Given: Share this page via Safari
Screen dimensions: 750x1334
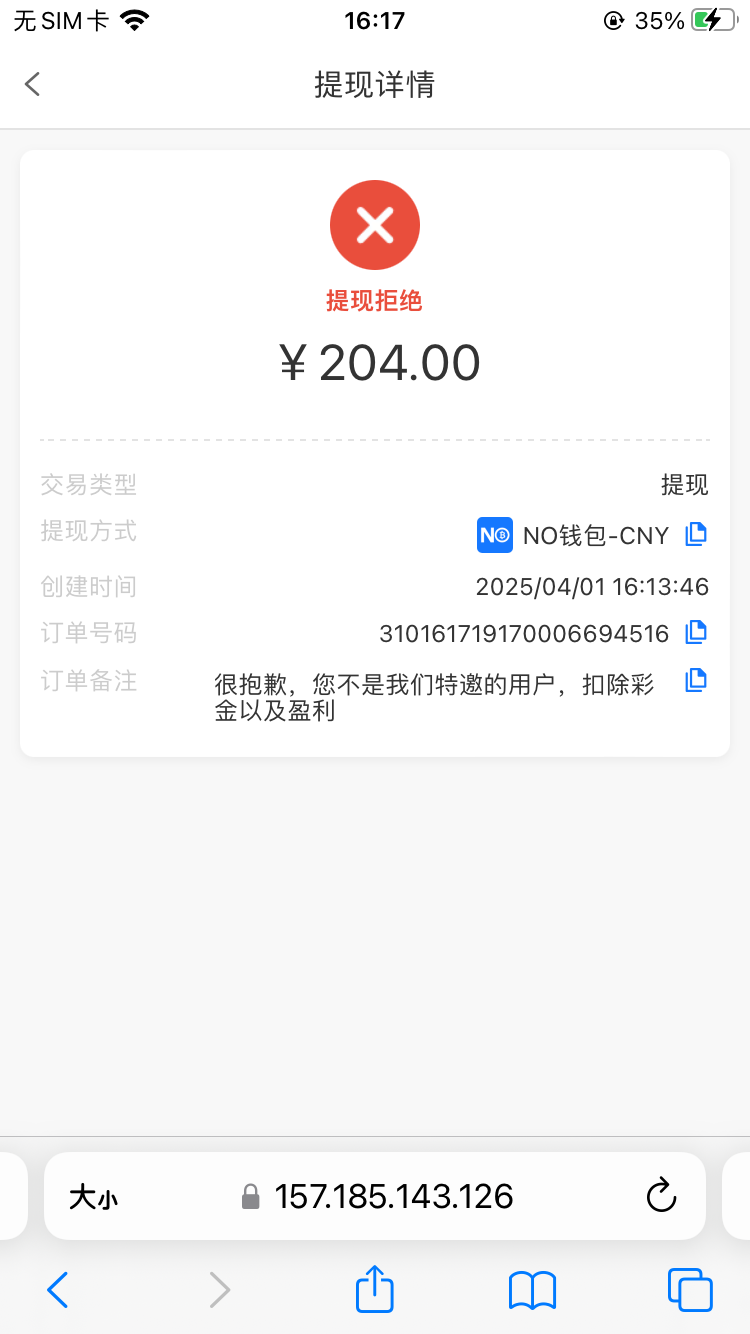Looking at the screenshot, I should (x=375, y=1289).
